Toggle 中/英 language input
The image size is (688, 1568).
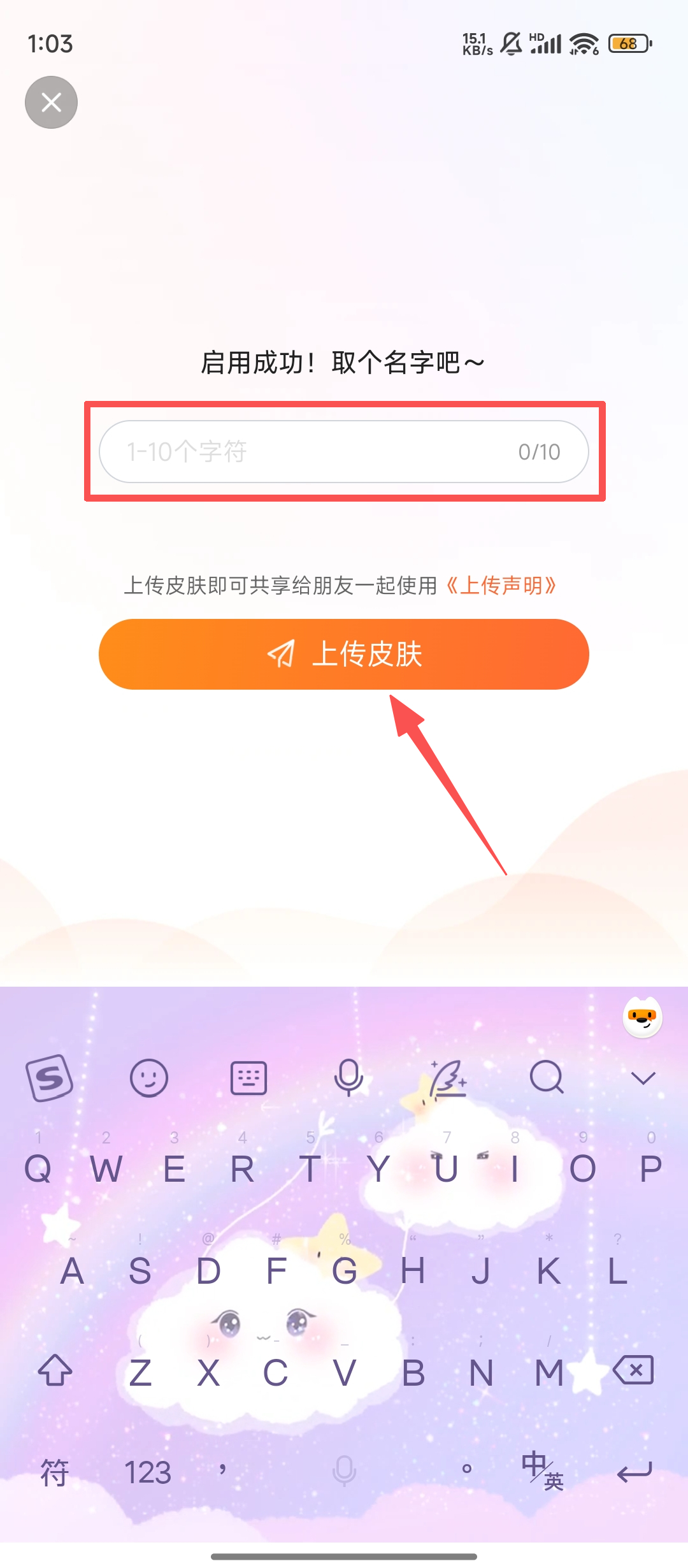coord(542,1471)
